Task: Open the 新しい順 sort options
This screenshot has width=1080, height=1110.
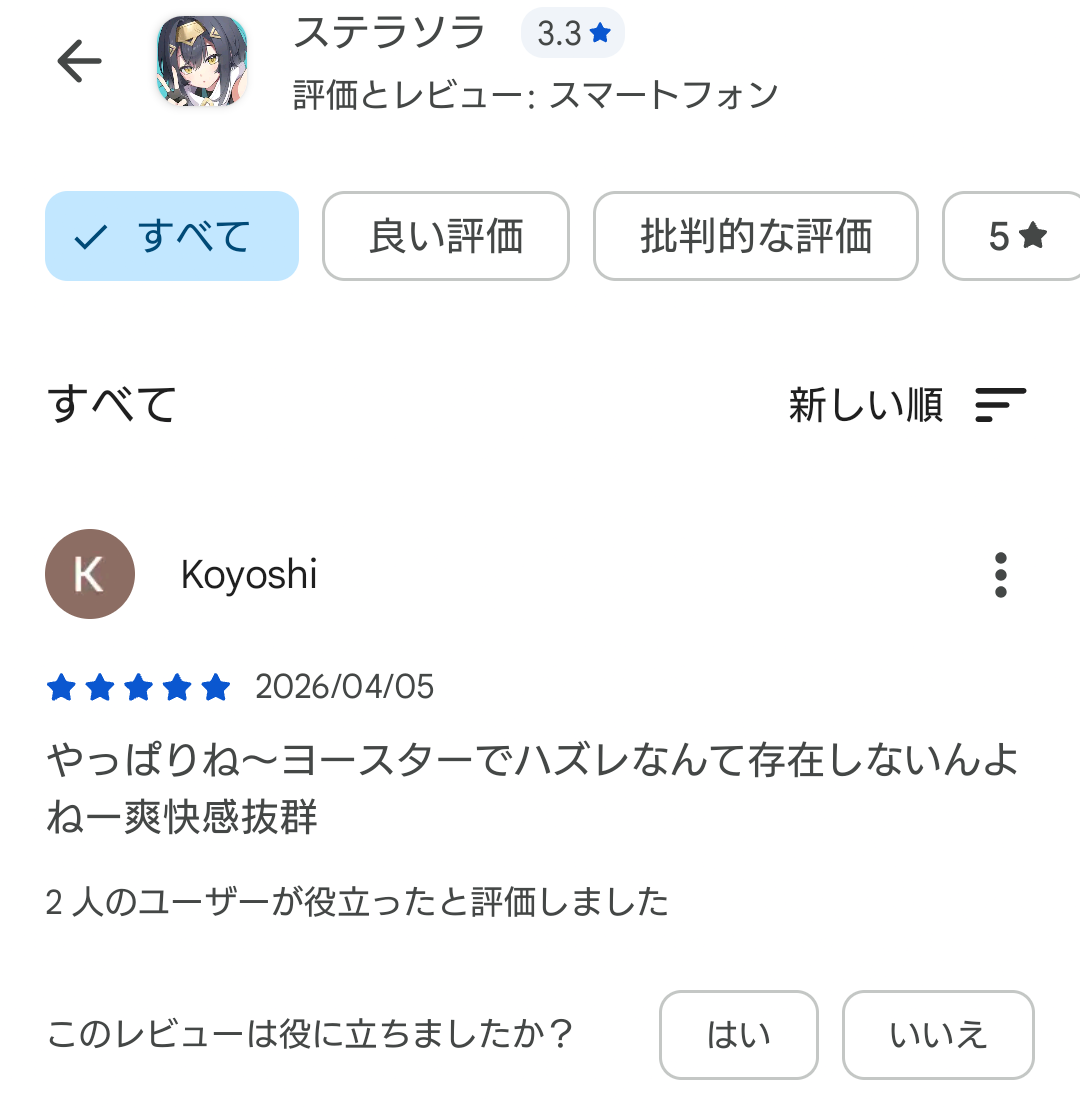Action: (907, 405)
